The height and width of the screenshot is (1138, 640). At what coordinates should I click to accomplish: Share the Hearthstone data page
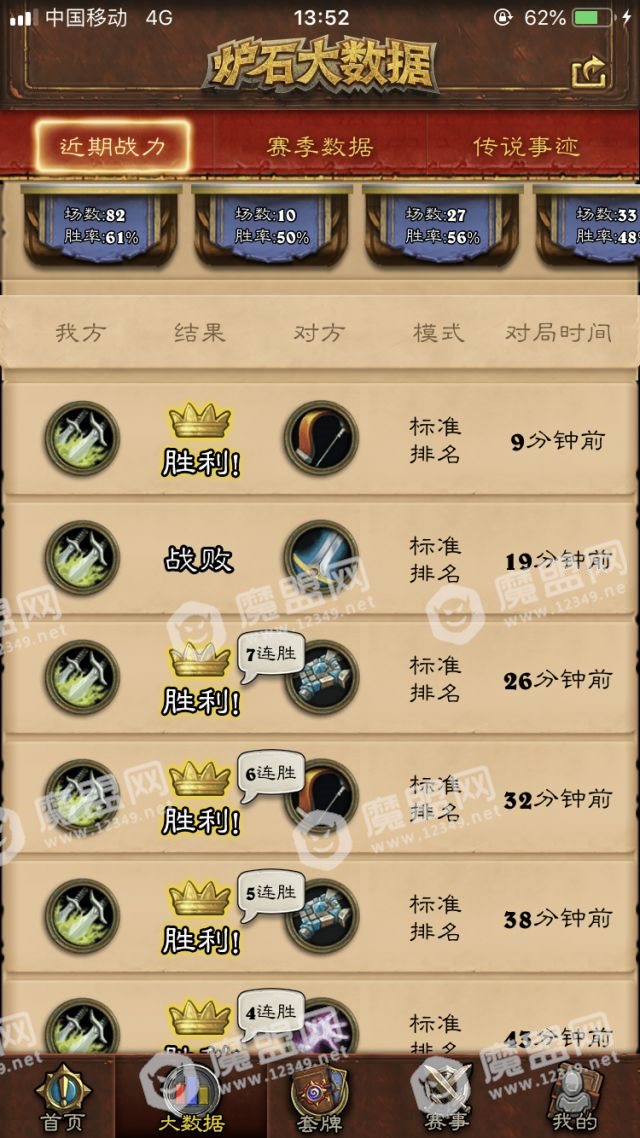[589, 71]
